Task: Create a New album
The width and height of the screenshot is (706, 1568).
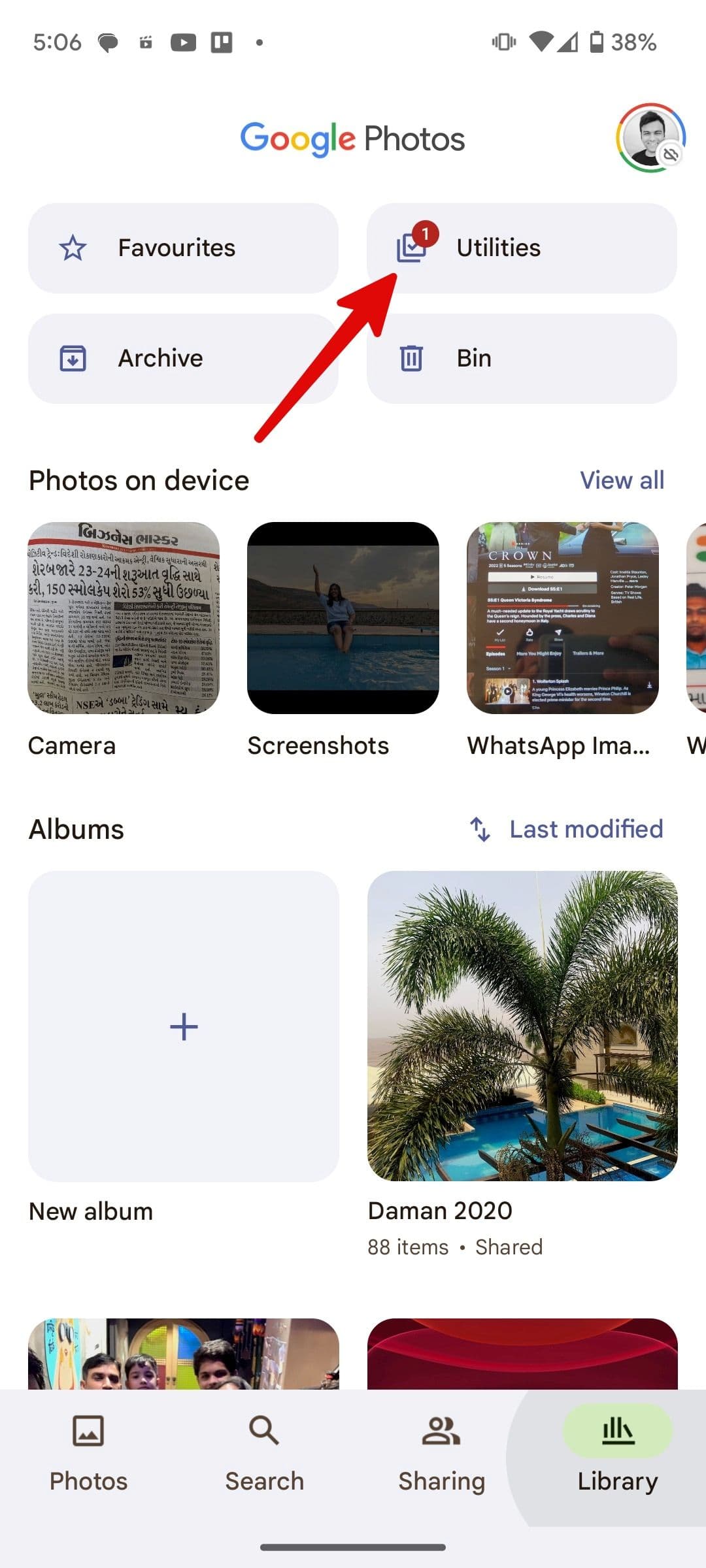Action: (183, 1026)
